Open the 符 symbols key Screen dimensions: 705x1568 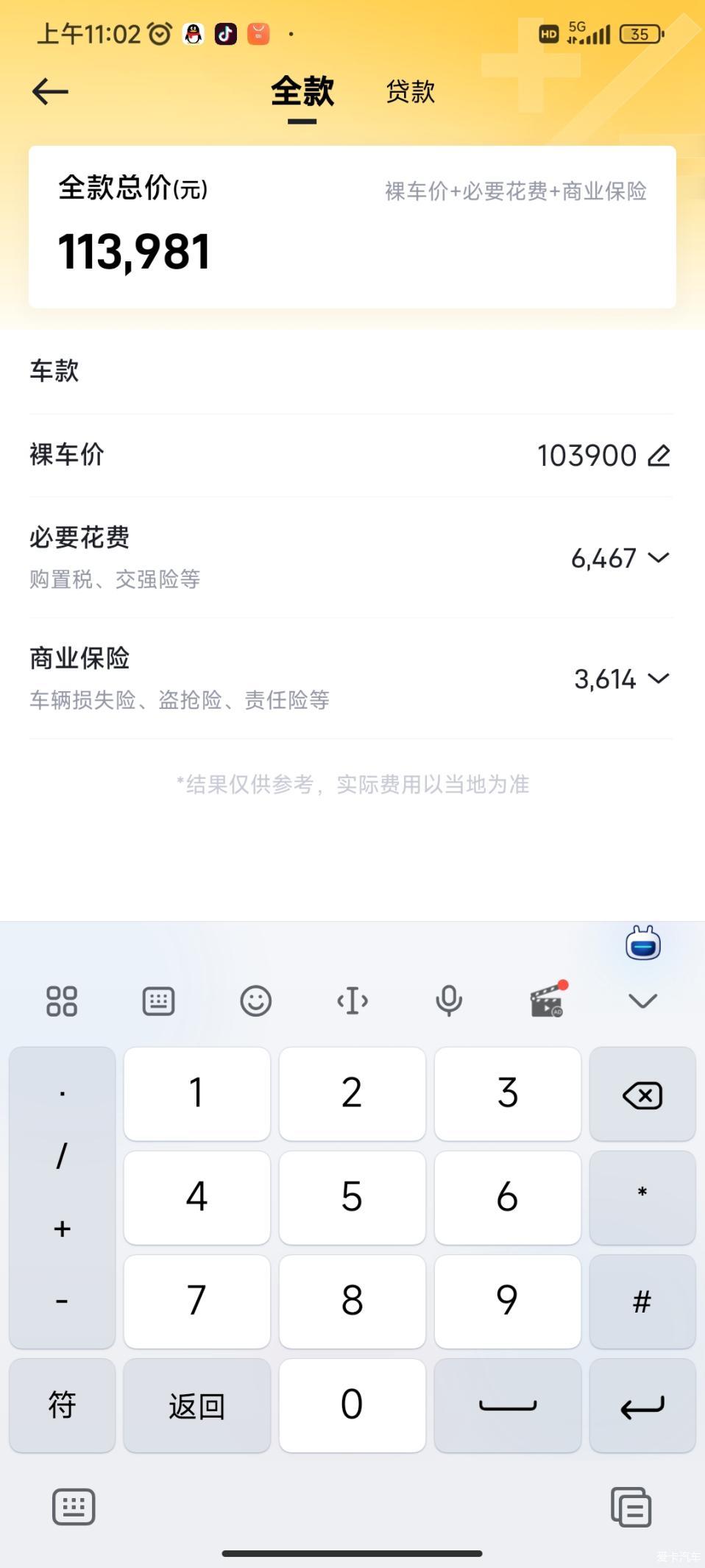tap(62, 1405)
